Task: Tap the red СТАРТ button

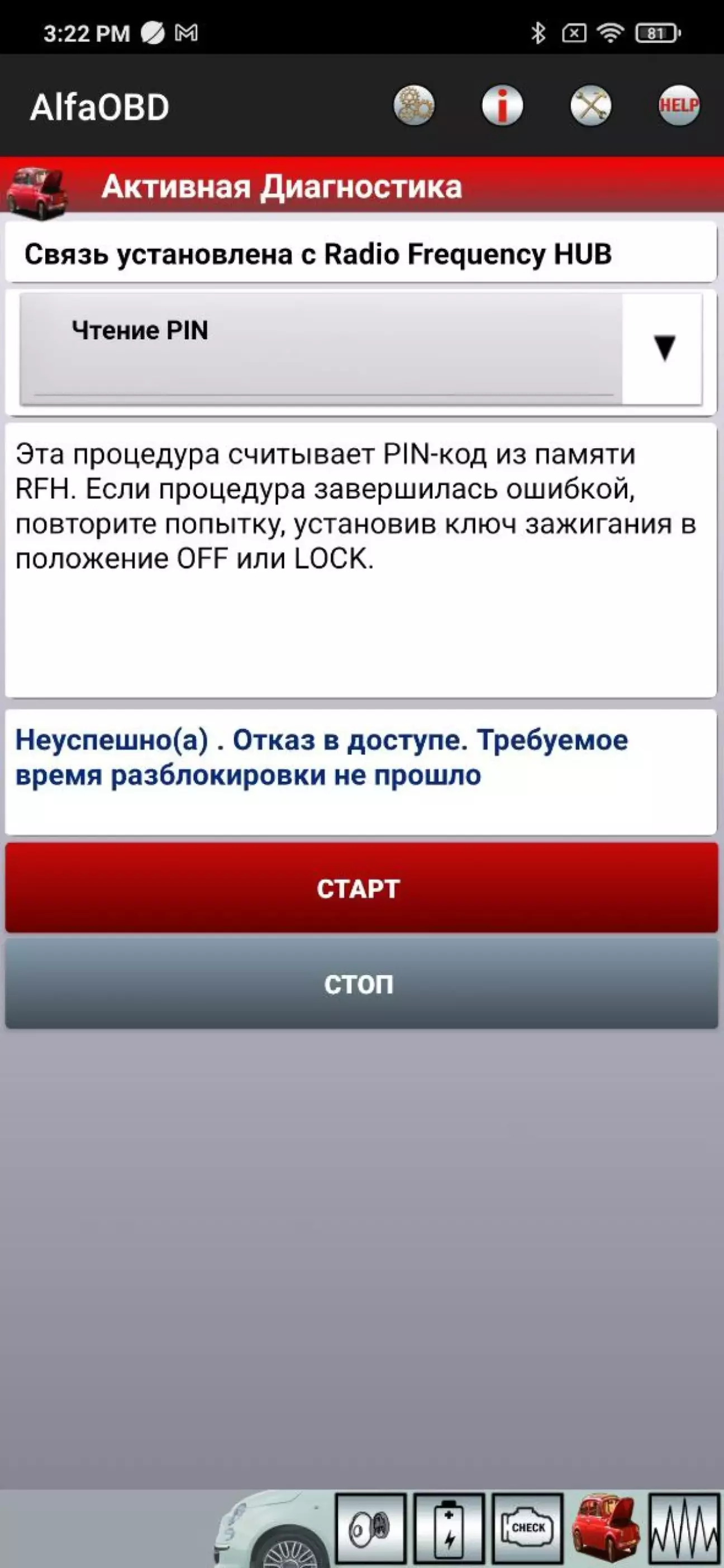Action: click(x=361, y=888)
